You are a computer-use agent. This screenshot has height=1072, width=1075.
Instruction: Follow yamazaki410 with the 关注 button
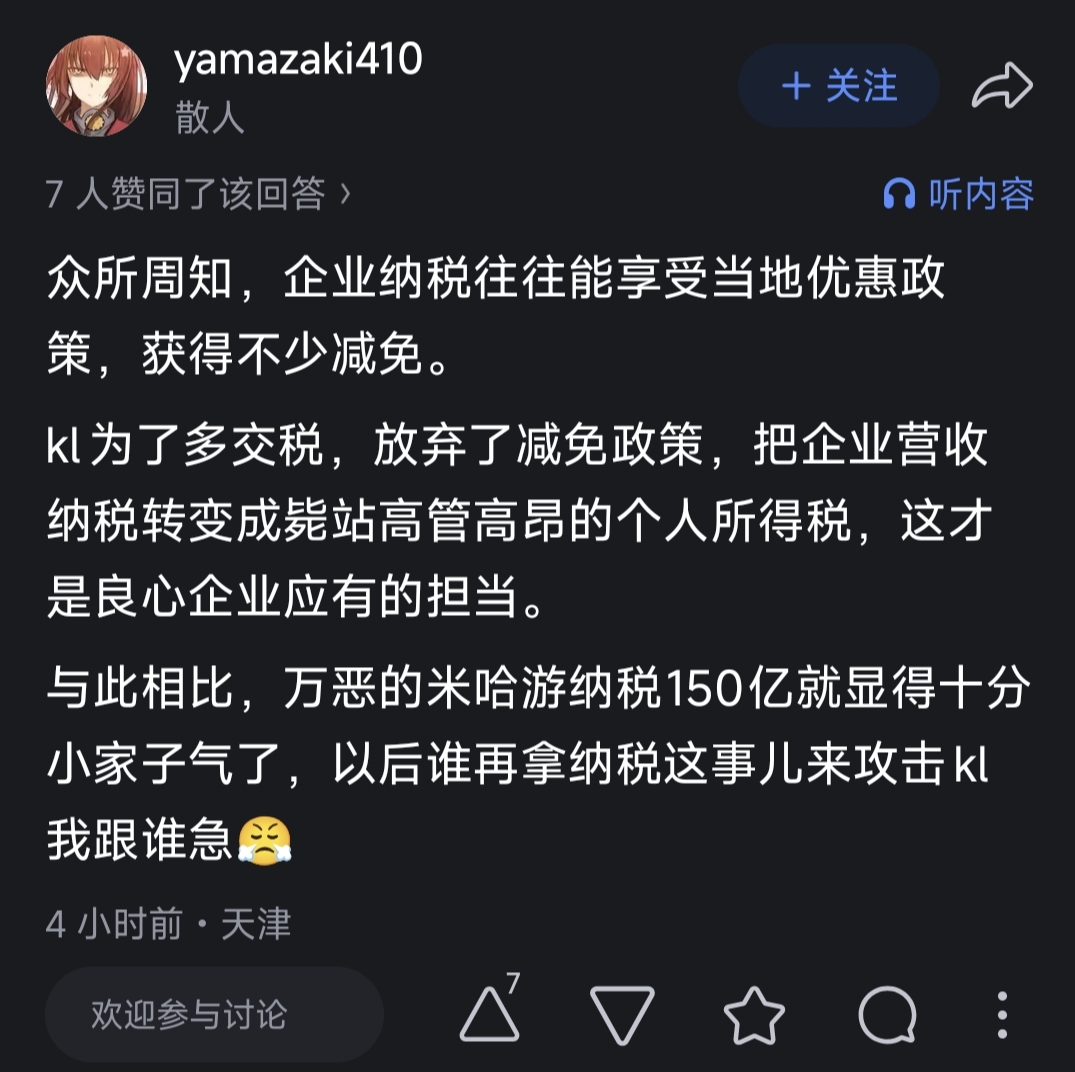tap(838, 86)
